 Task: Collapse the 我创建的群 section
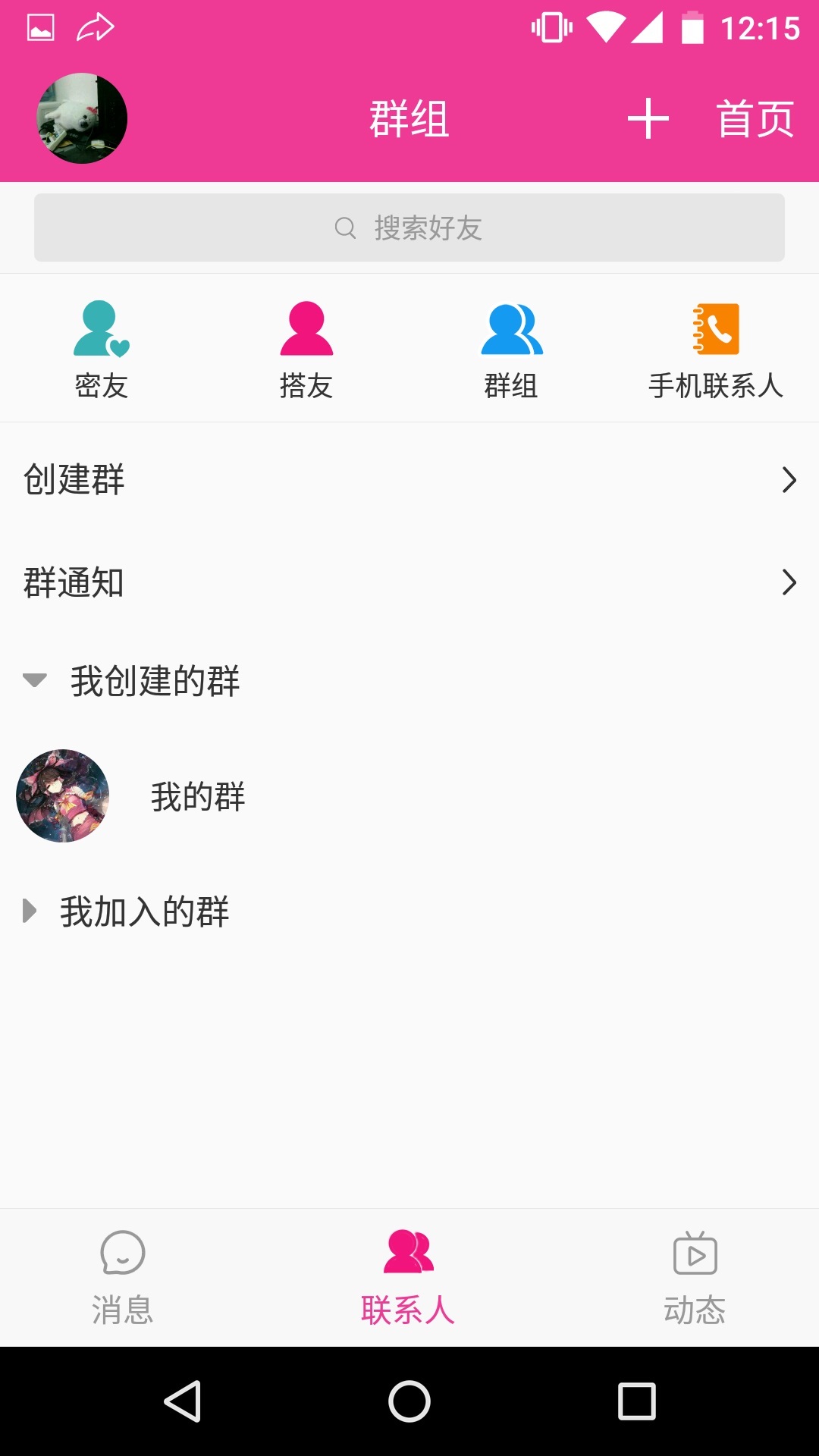click(133, 680)
